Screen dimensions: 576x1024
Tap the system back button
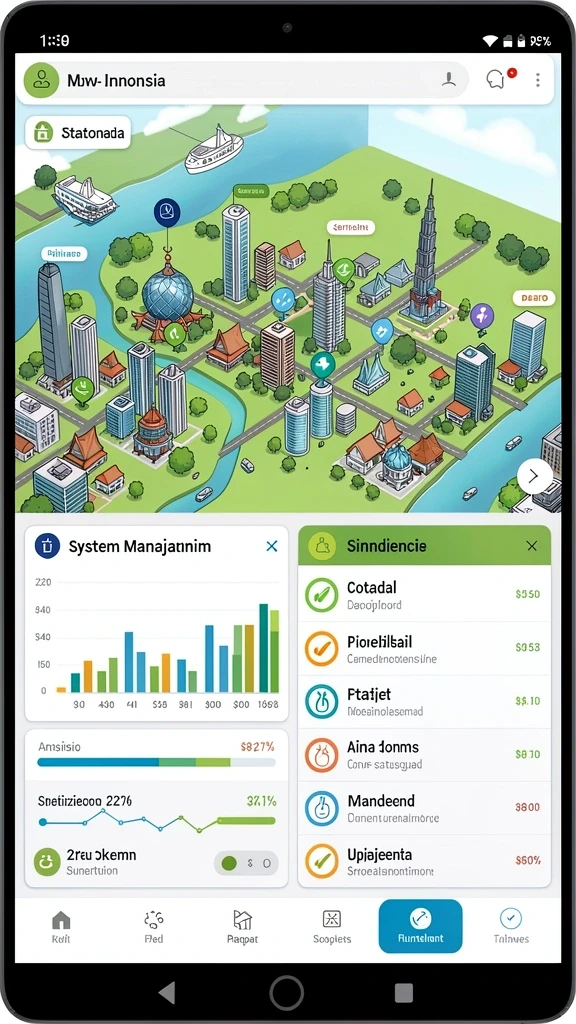pyautogui.click(x=167, y=993)
